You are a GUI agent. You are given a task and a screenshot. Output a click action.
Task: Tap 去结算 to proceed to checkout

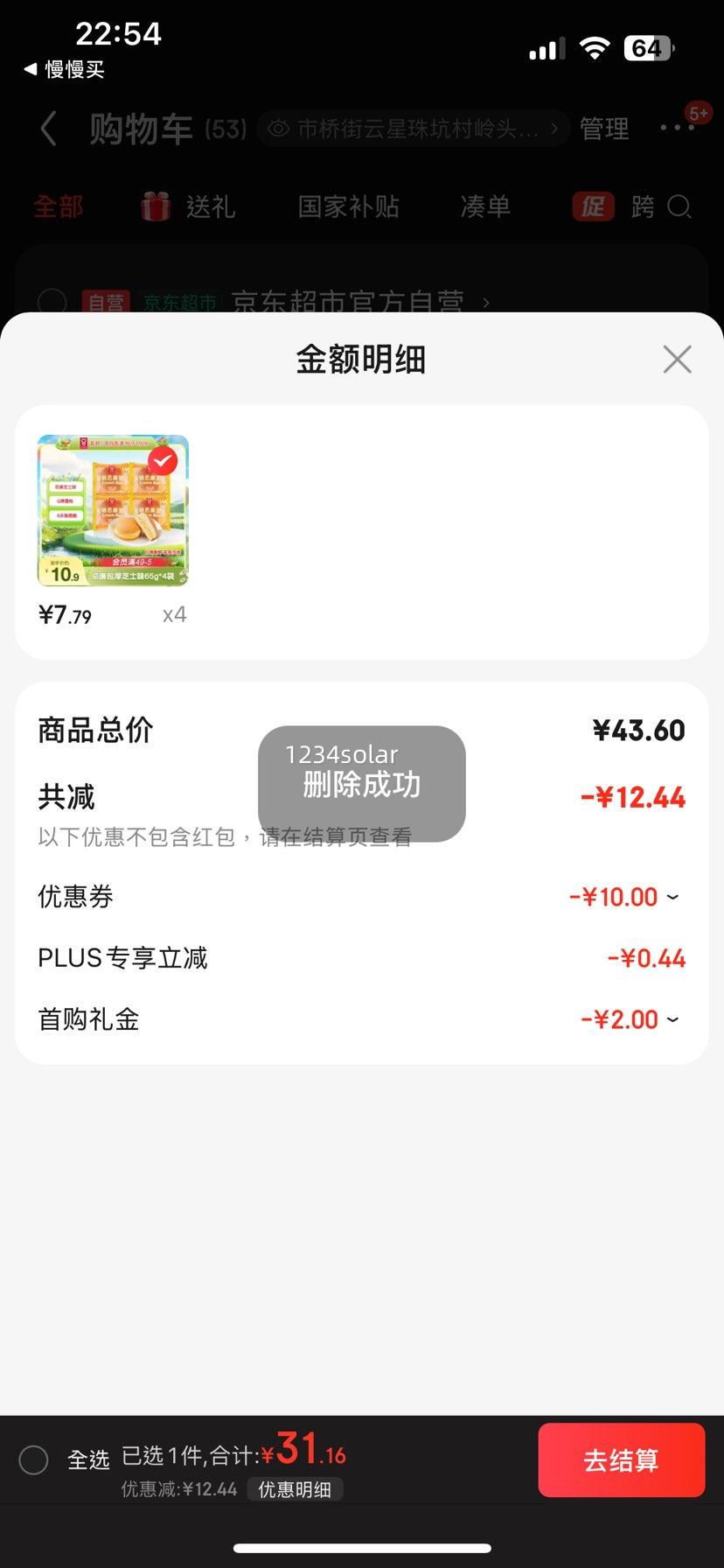(622, 1459)
